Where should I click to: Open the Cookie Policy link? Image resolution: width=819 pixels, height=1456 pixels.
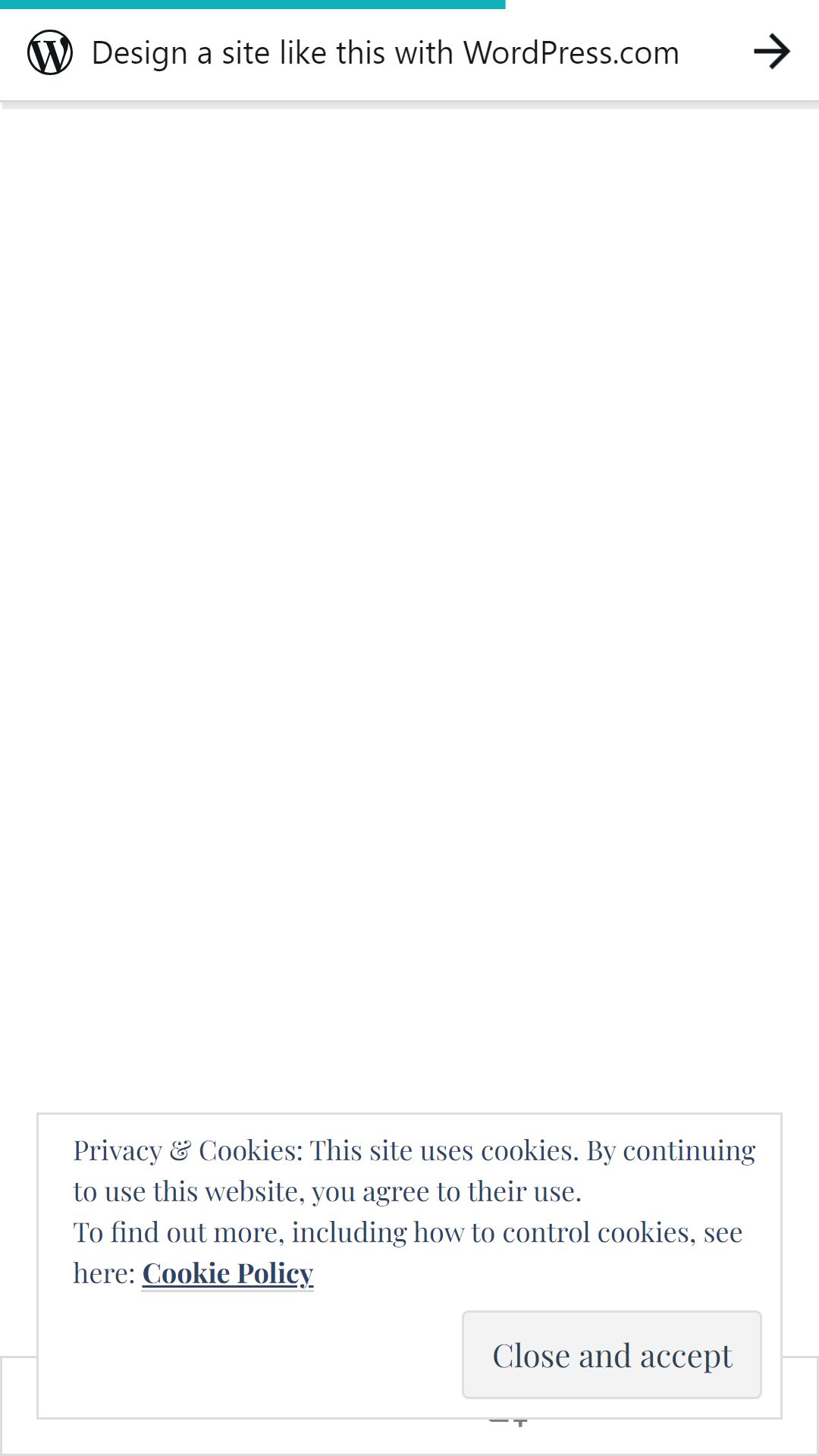click(227, 1273)
